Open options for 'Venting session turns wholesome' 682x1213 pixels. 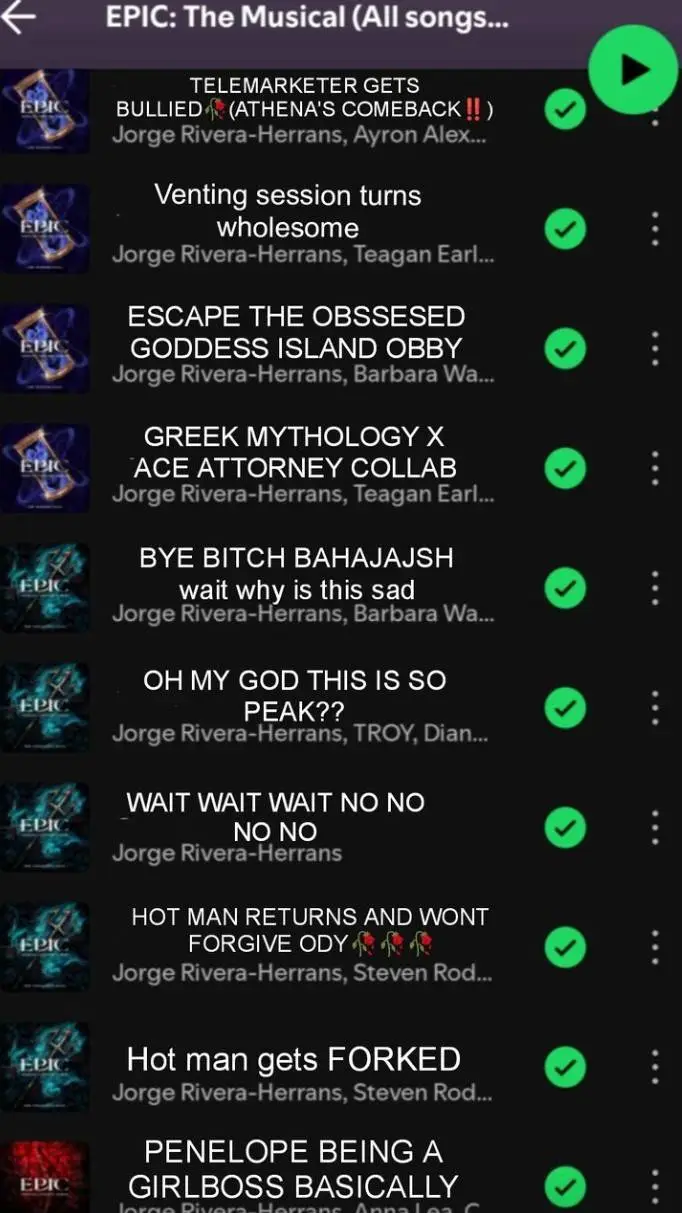pyautogui.click(x=655, y=229)
